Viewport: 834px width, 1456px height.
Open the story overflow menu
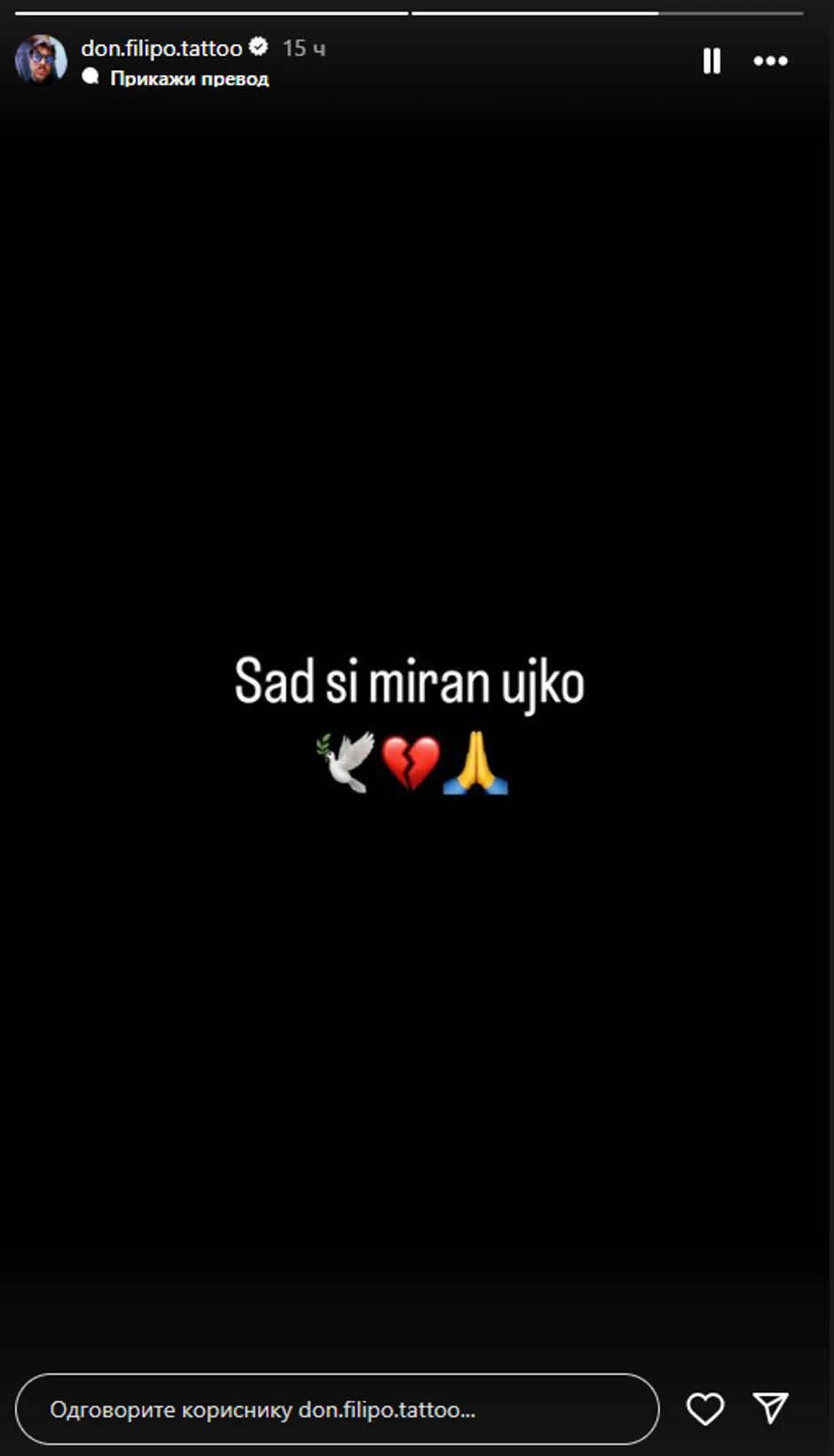pyautogui.click(x=770, y=61)
